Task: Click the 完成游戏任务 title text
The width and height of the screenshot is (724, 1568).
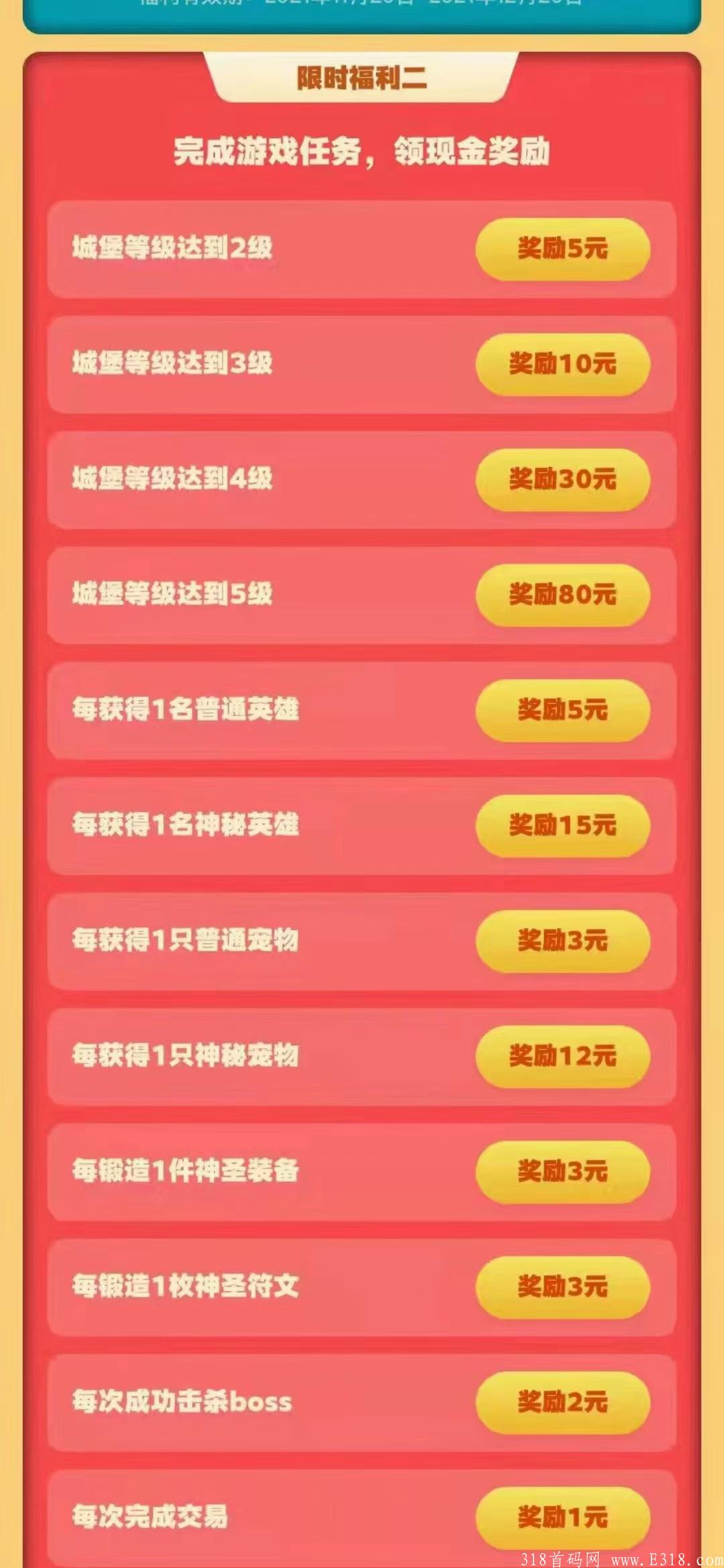Action: [362, 153]
